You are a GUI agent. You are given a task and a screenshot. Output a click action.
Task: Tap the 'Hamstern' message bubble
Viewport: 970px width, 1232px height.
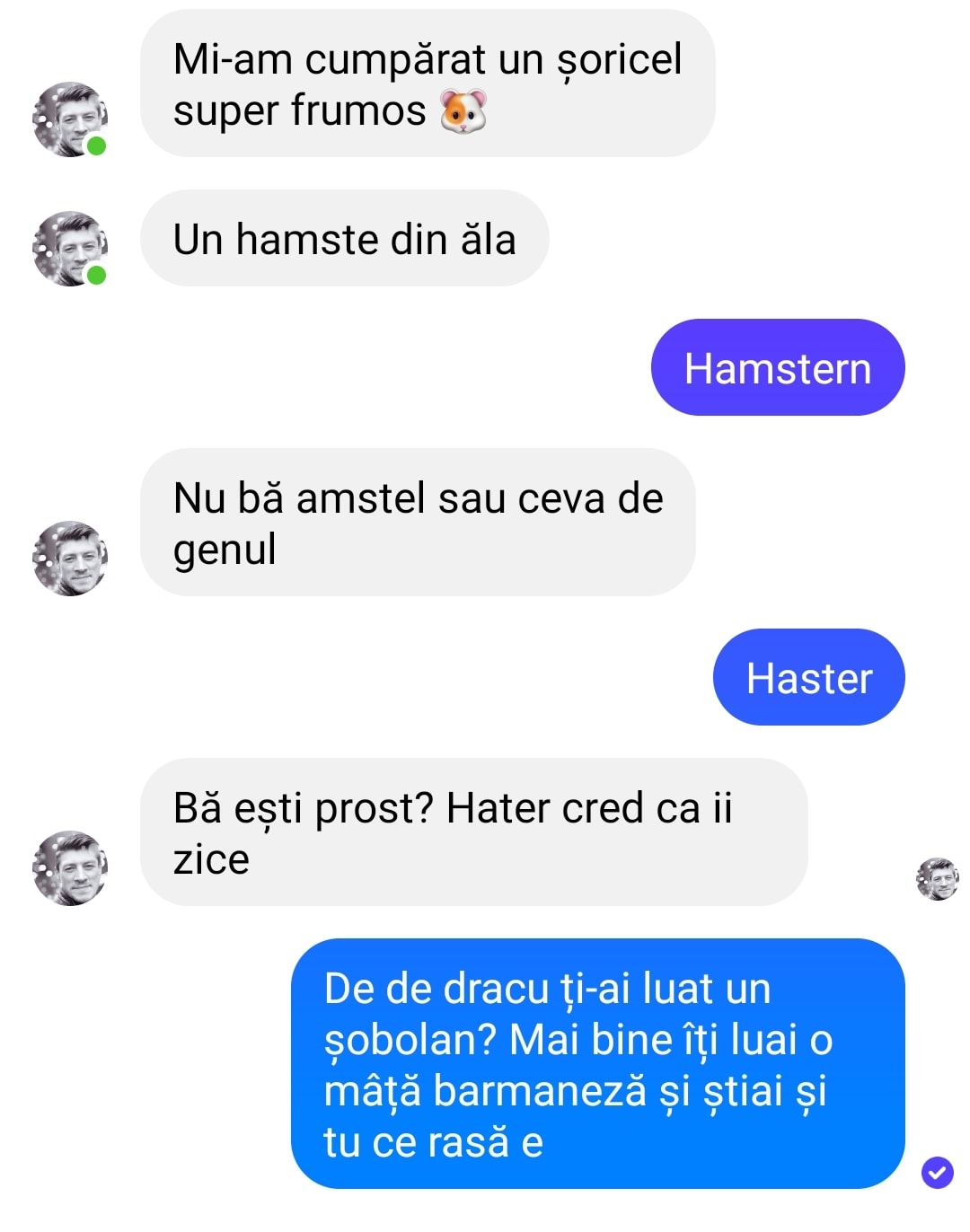tap(777, 368)
